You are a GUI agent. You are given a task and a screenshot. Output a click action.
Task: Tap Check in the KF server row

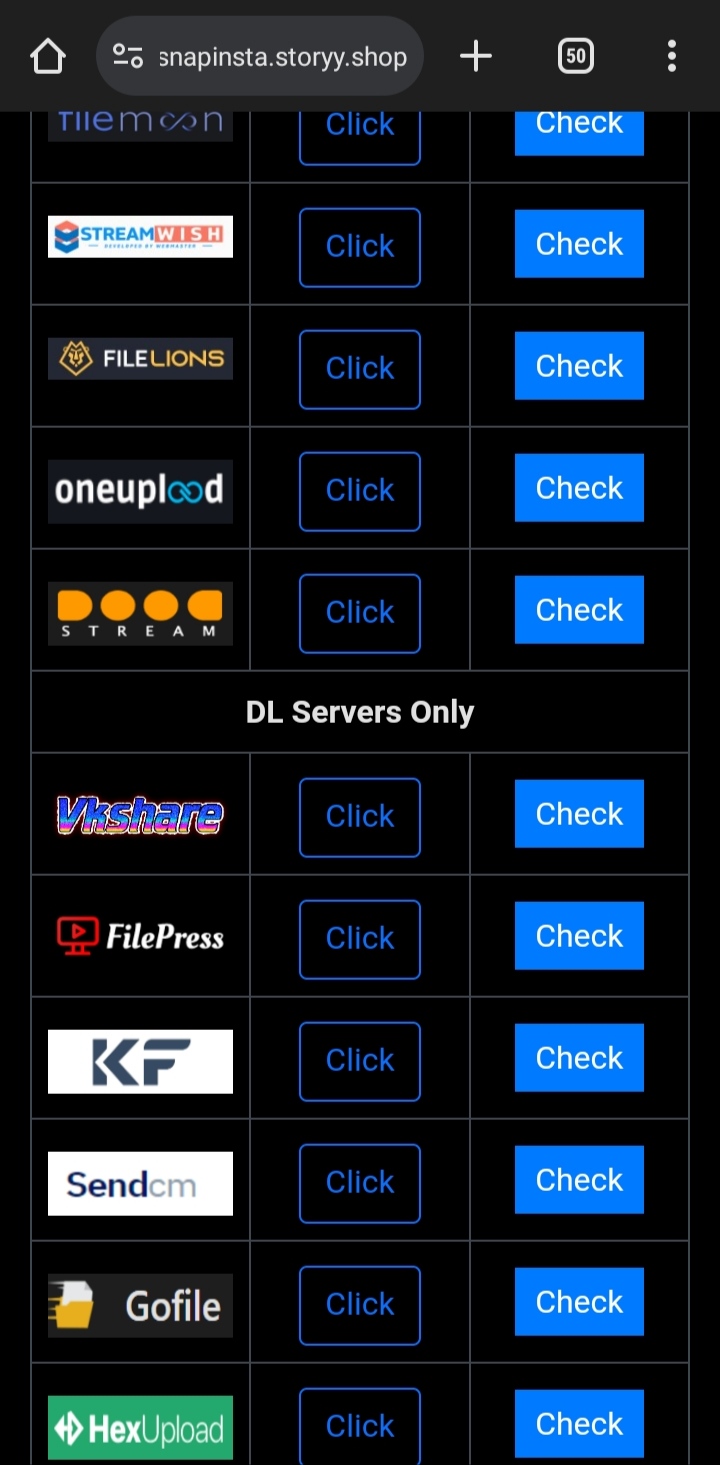579,1058
